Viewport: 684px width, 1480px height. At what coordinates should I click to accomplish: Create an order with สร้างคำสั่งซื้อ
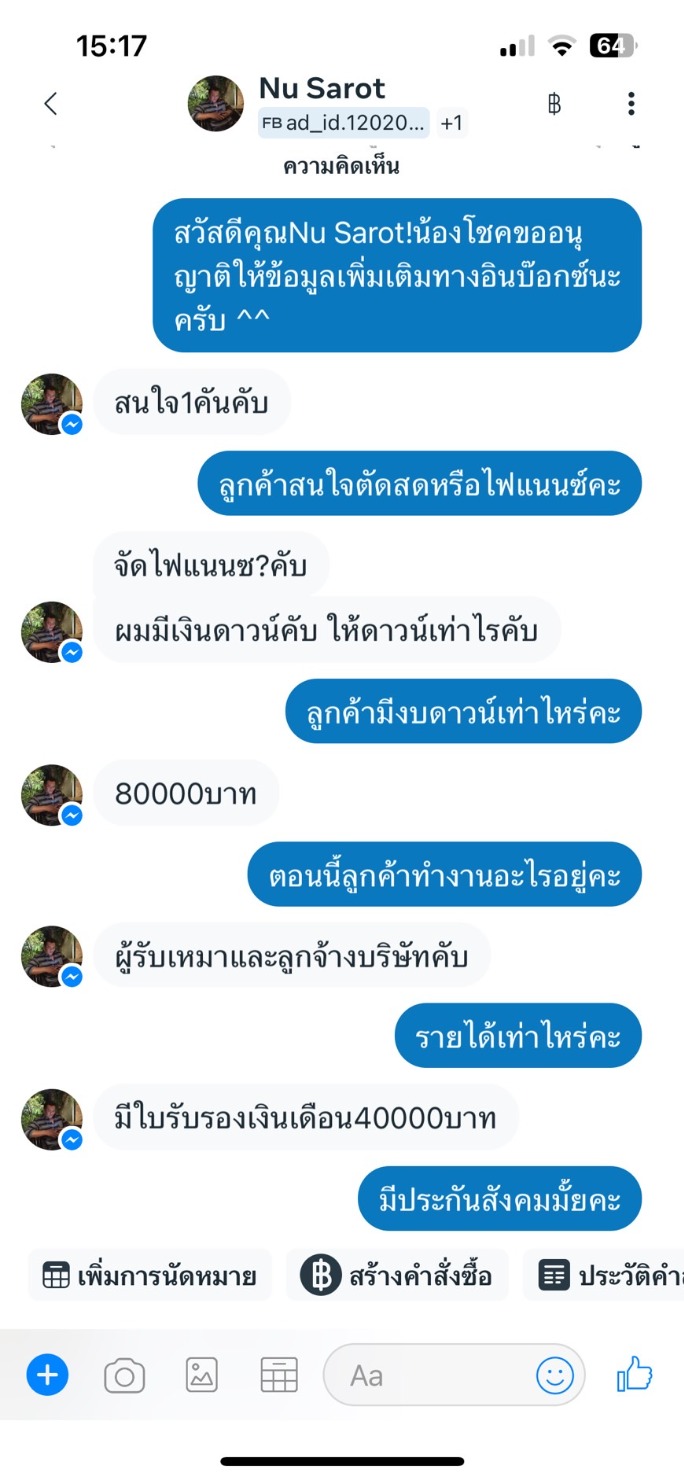(x=404, y=1275)
